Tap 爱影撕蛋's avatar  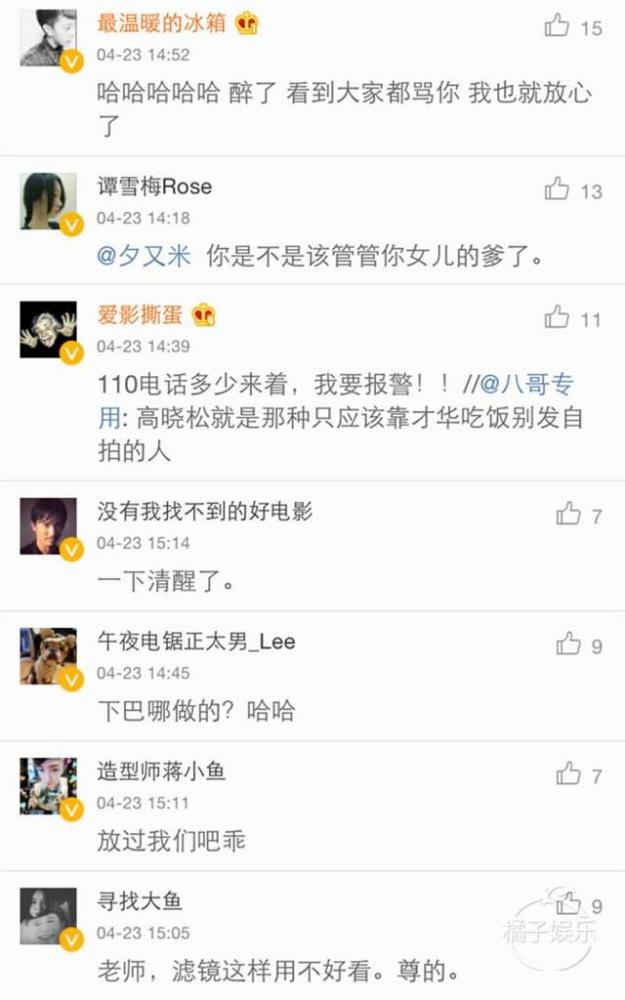[x=48, y=331]
